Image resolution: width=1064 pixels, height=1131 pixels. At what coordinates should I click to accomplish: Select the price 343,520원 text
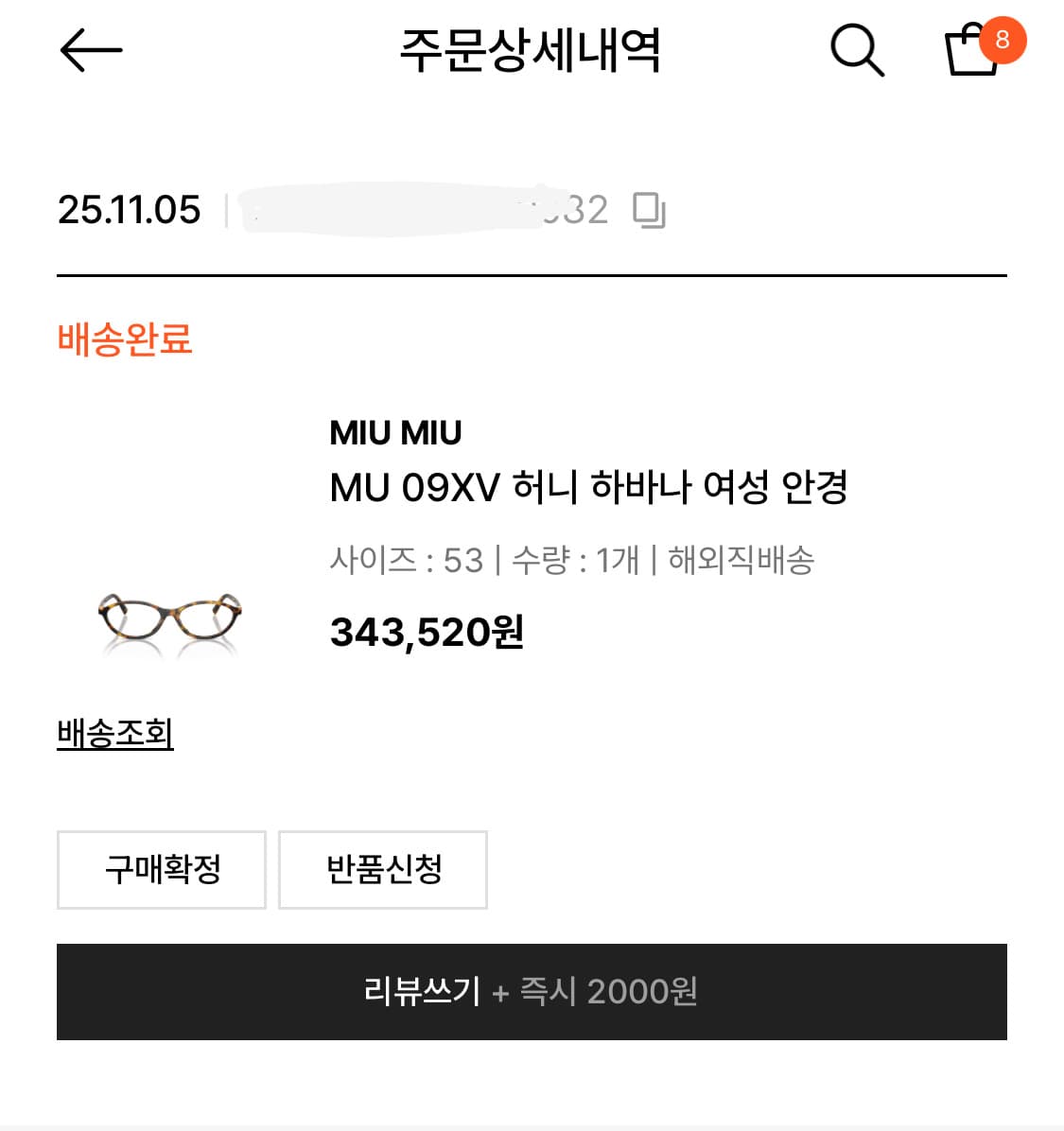424,633
